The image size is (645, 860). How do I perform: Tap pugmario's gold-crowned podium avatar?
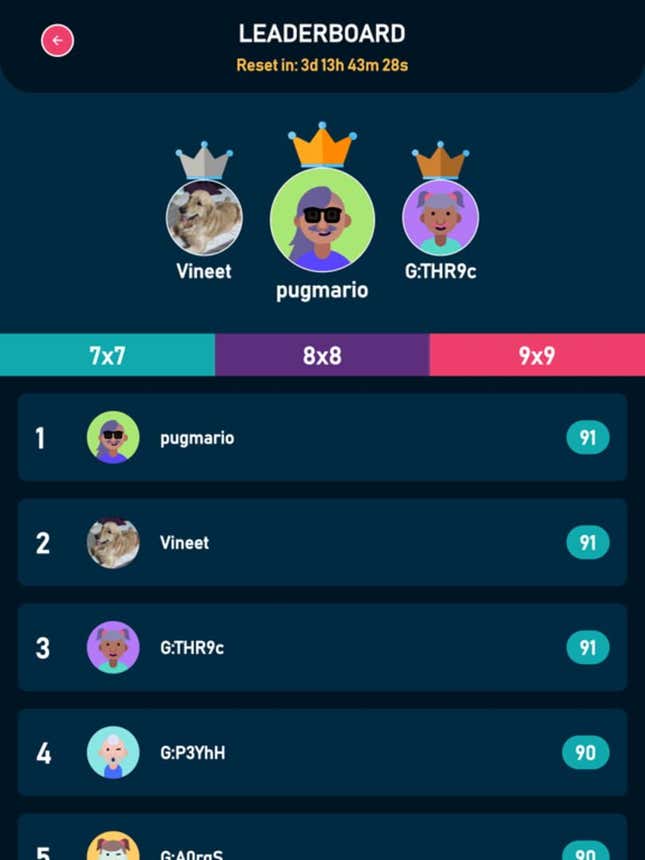tap(322, 219)
